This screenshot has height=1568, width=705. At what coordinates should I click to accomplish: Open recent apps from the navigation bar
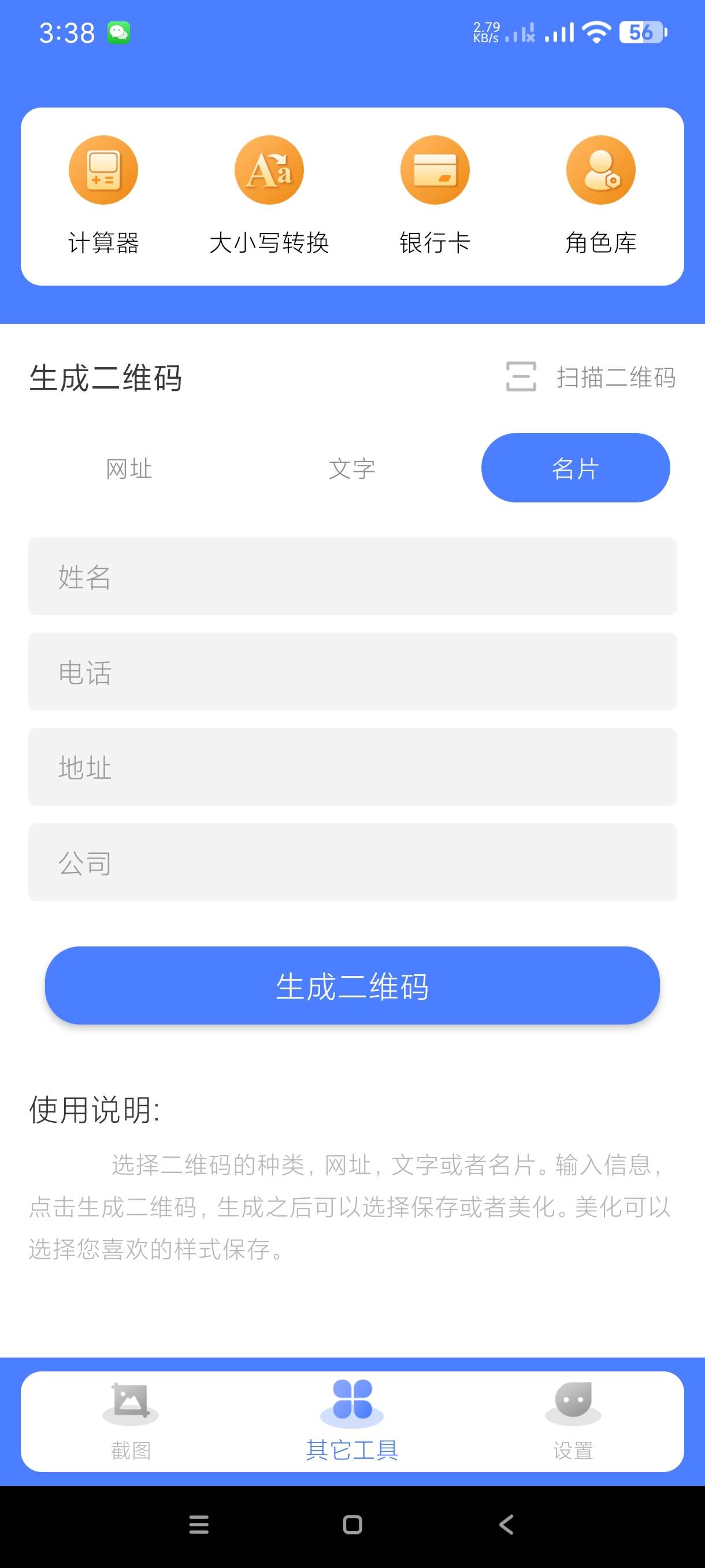click(x=199, y=1525)
